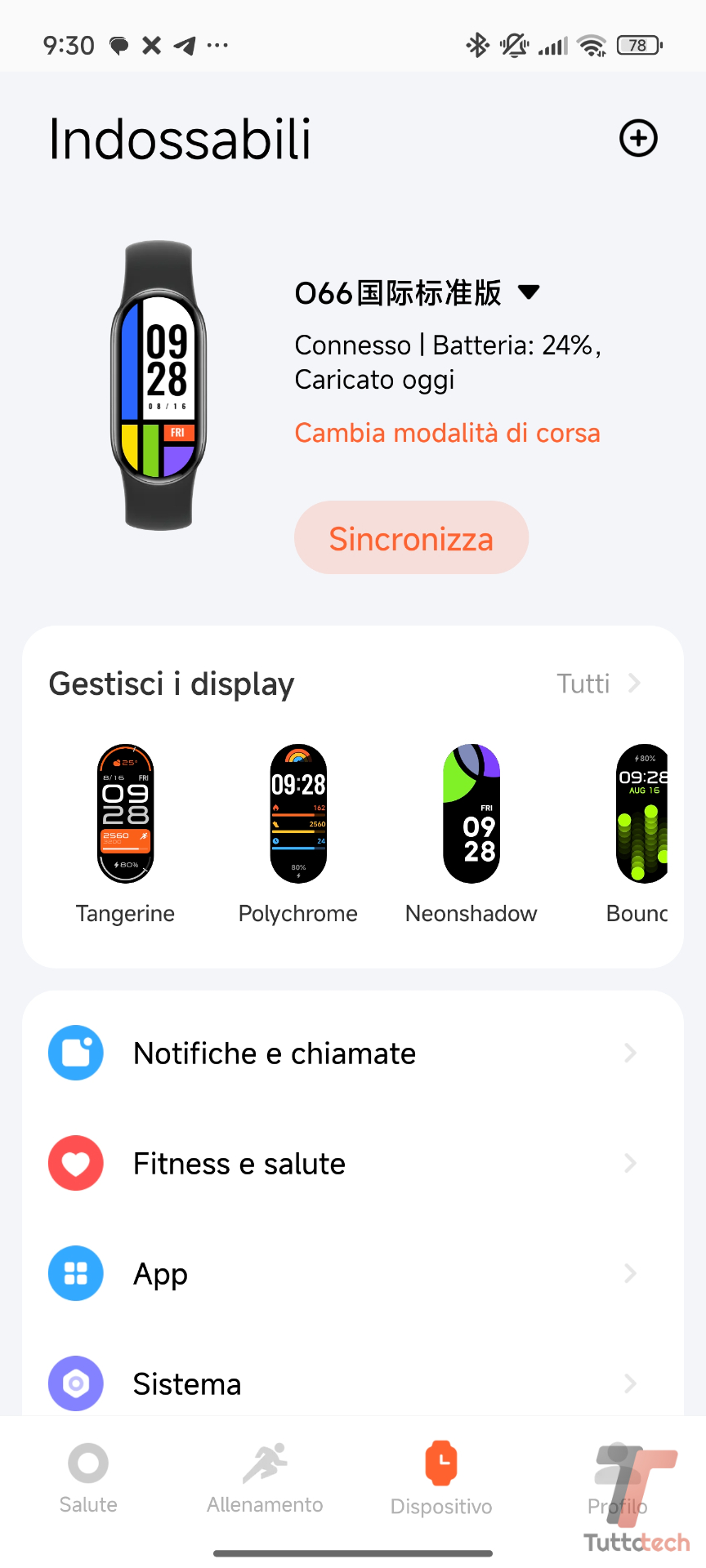Open the App settings row
The width and height of the screenshot is (706, 1568).
353,1274
